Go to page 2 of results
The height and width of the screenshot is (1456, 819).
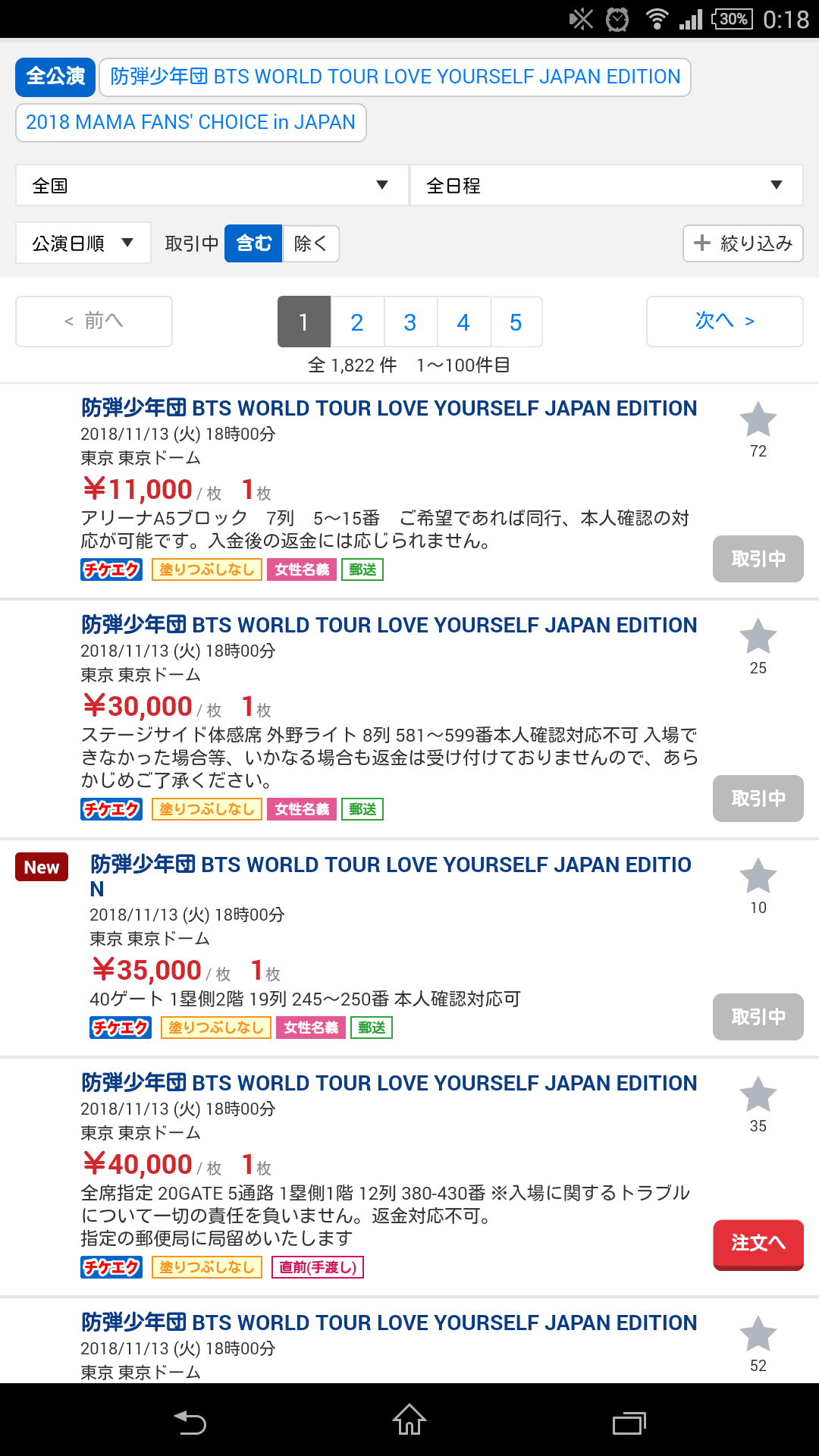tap(357, 322)
